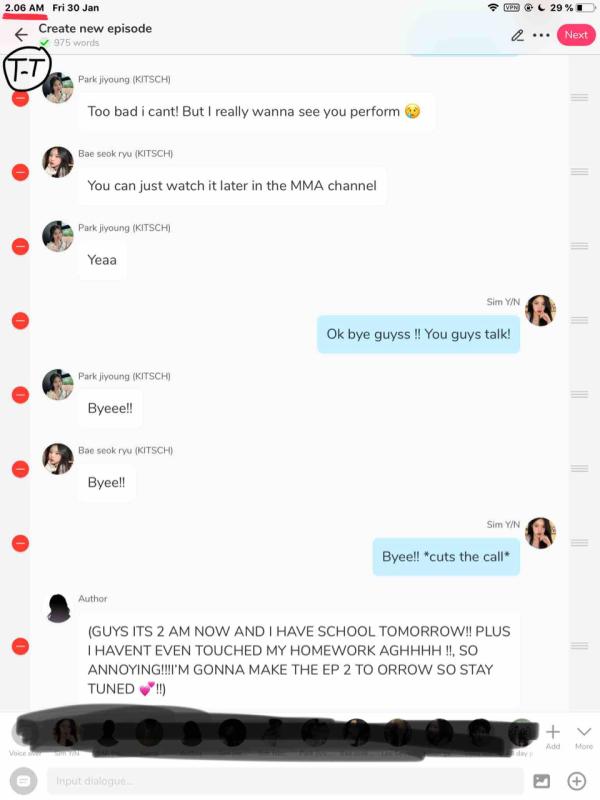The height and width of the screenshot is (800, 600).
Task: Focus the Input dialogue field
Action: tap(285, 781)
